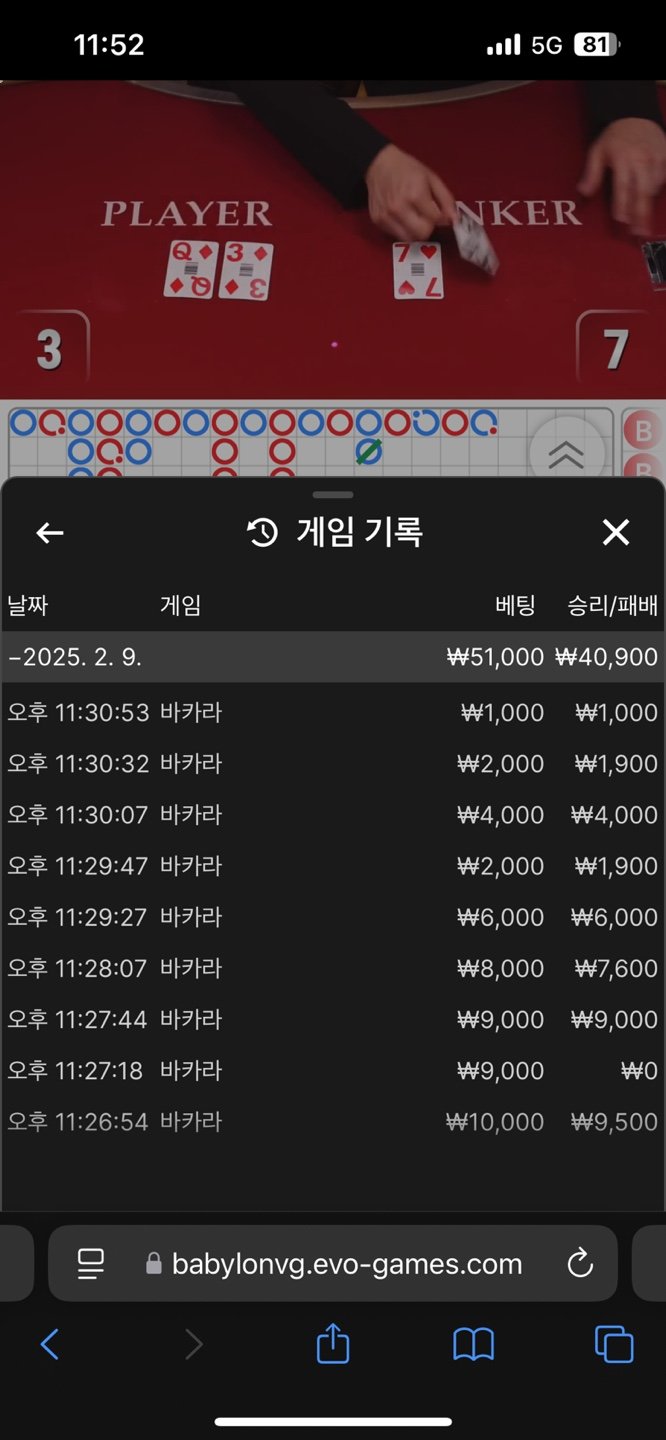Share this page from Safari toolbar
Viewport: 666px width, 1440px height.
click(333, 1344)
